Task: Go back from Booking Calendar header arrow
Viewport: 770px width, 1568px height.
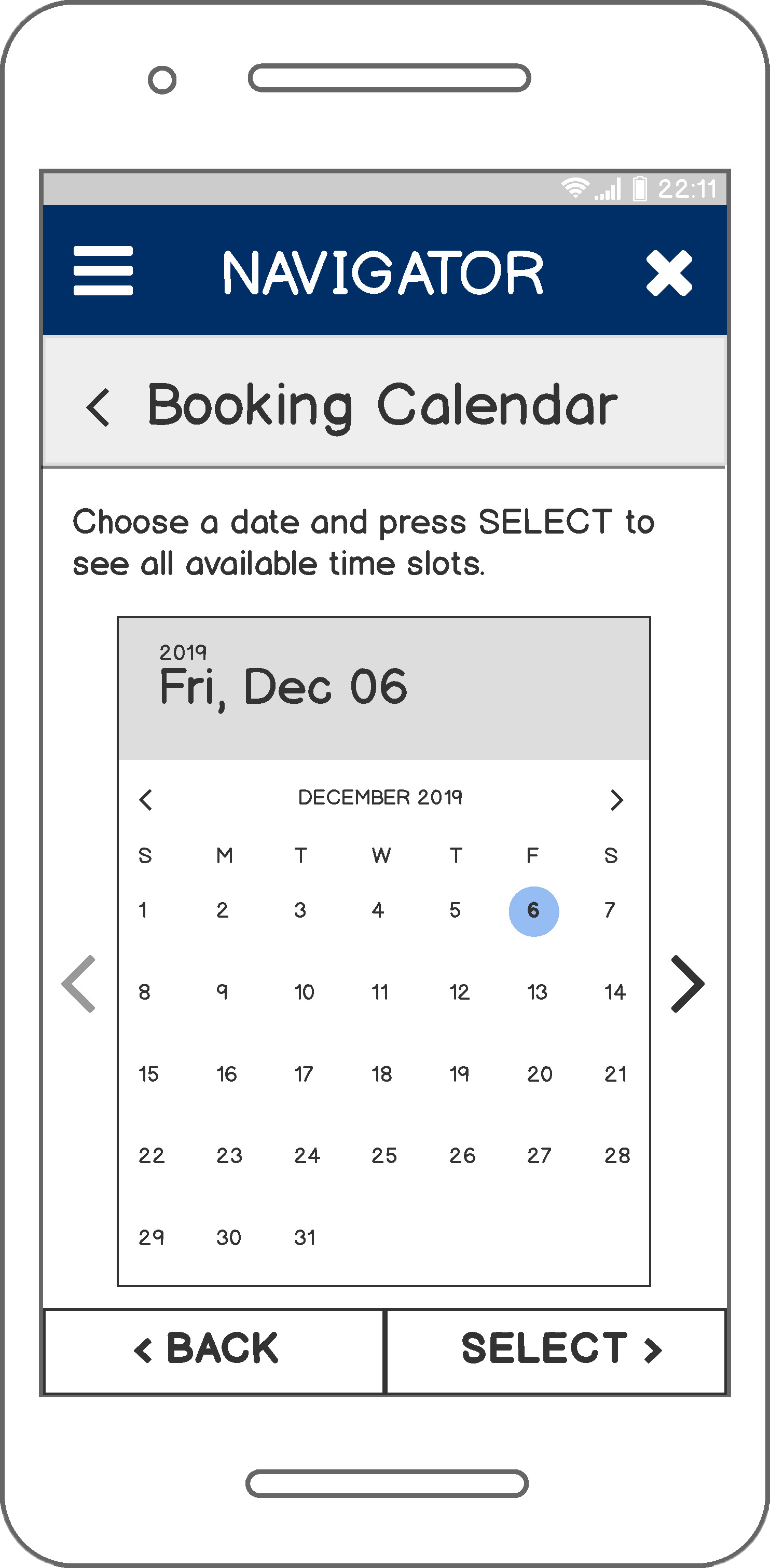Action: click(98, 407)
